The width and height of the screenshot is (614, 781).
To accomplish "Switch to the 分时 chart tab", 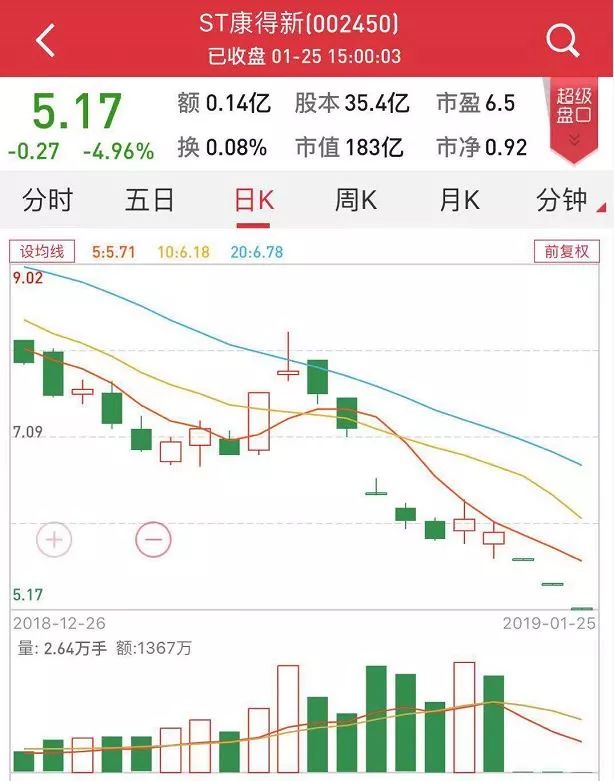I will [47, 201].
